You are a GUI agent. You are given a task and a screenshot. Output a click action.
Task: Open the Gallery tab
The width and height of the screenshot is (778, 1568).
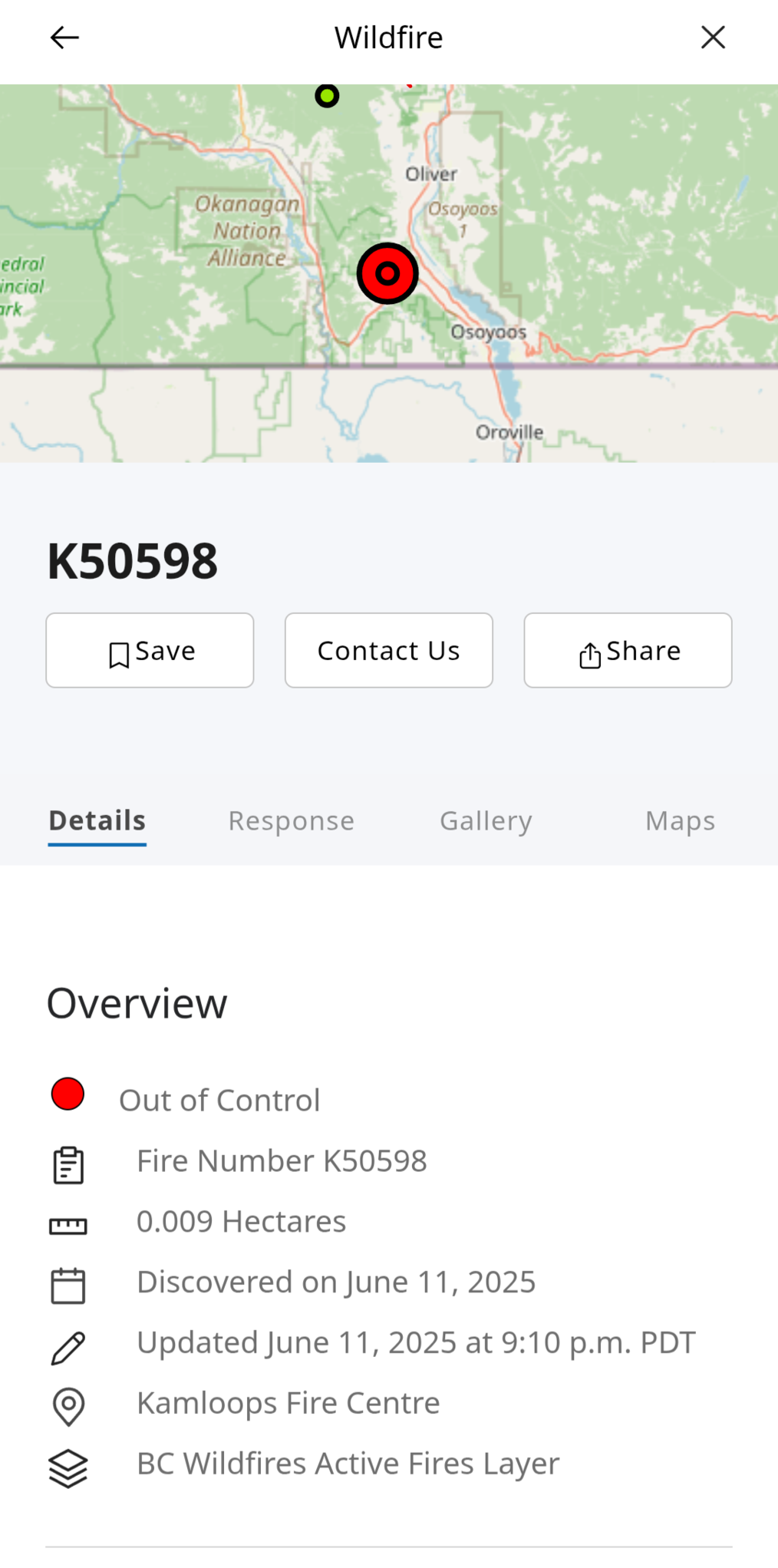486,821
